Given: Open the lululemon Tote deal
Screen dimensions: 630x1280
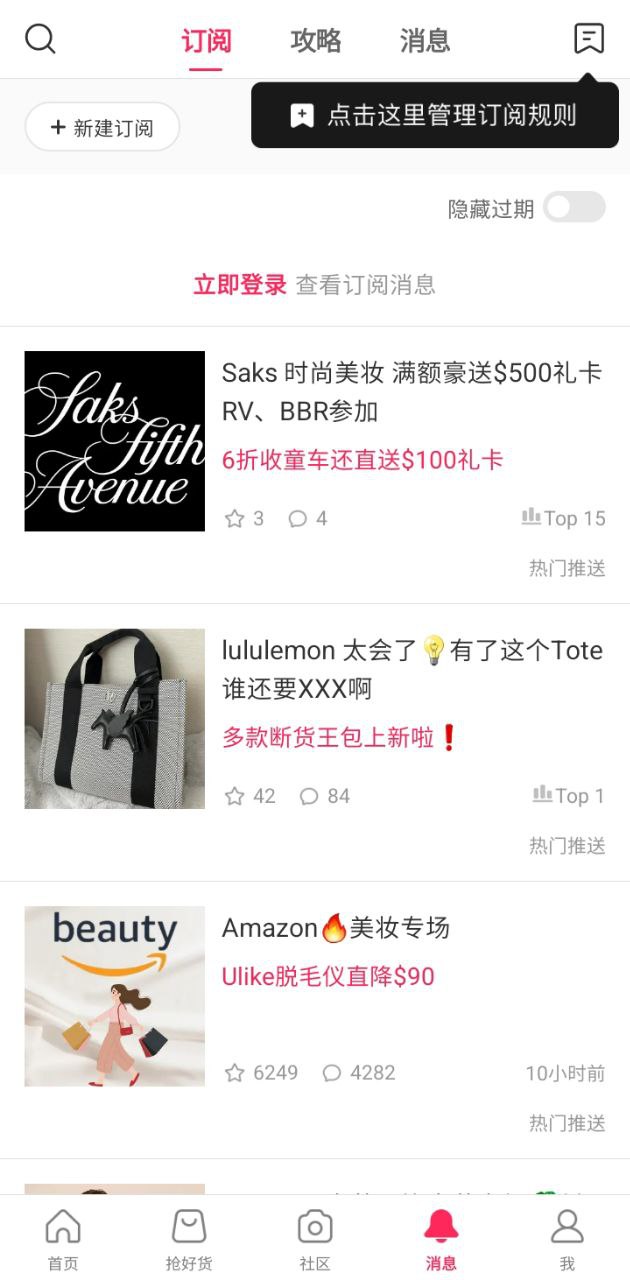Looking at the screenshot, I should (411, 669).
